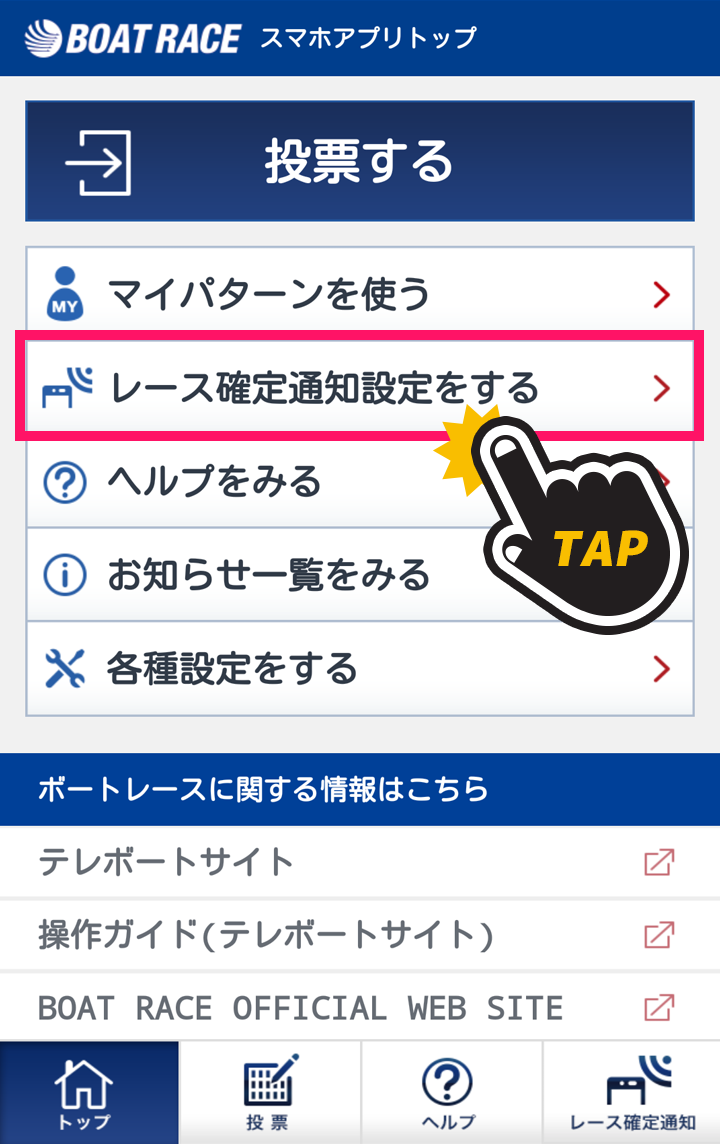This screenshot has height=1144, width=720.
Task: Open 操作ガイド(テレボートサイト) link
Action: [x=359, y=935]
